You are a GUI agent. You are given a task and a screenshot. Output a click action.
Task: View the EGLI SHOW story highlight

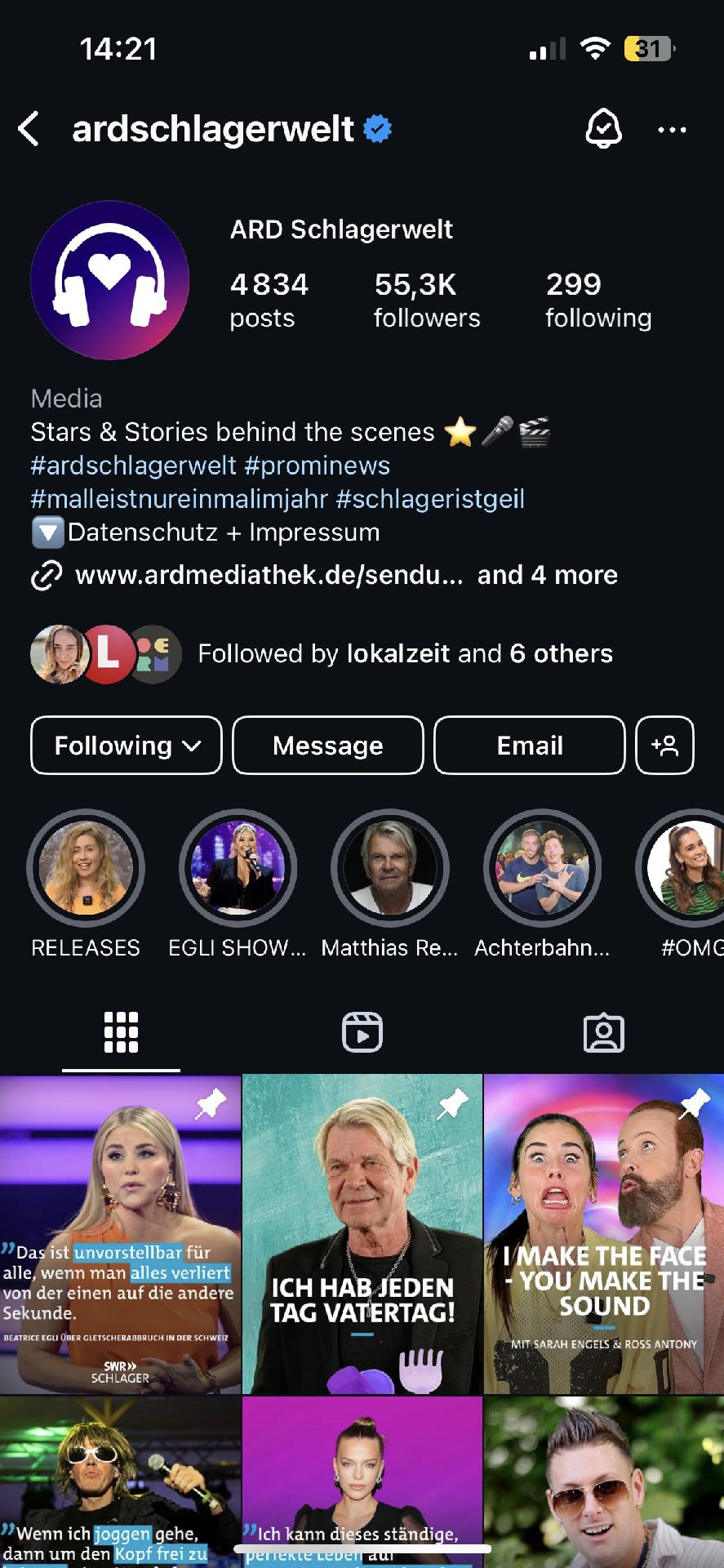pos(238,868)
